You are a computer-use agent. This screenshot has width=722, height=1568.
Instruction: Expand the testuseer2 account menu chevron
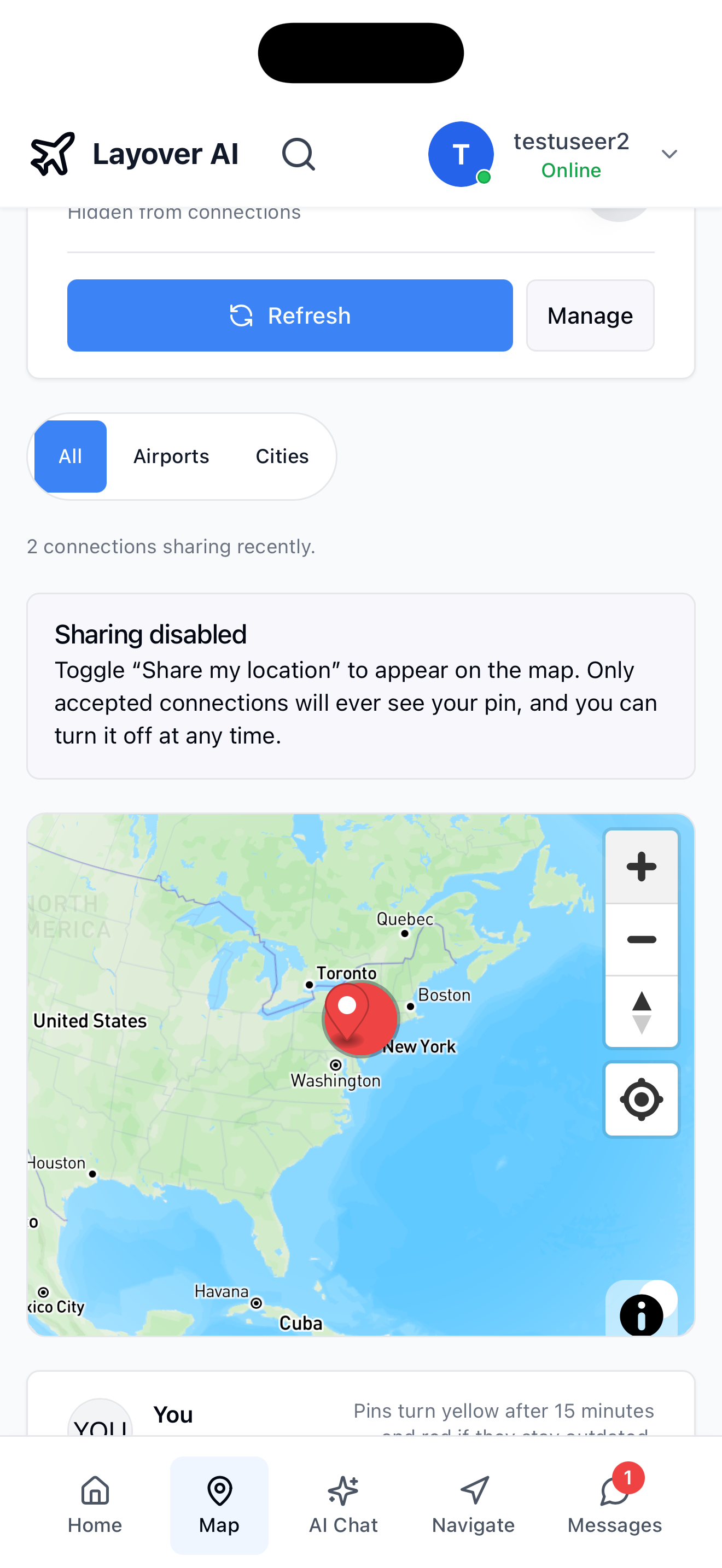pos(668,154)
